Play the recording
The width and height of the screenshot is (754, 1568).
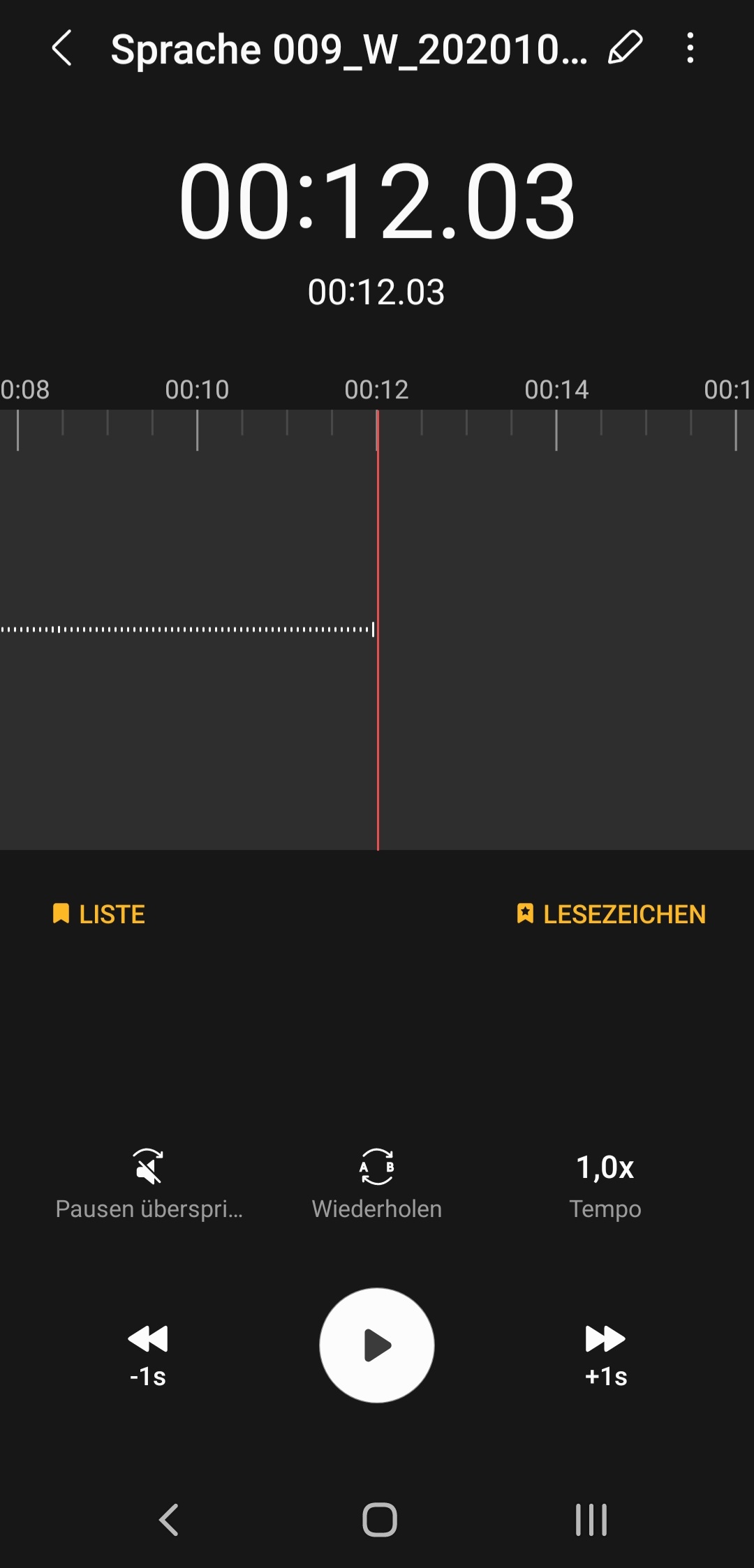point(377,1345)
